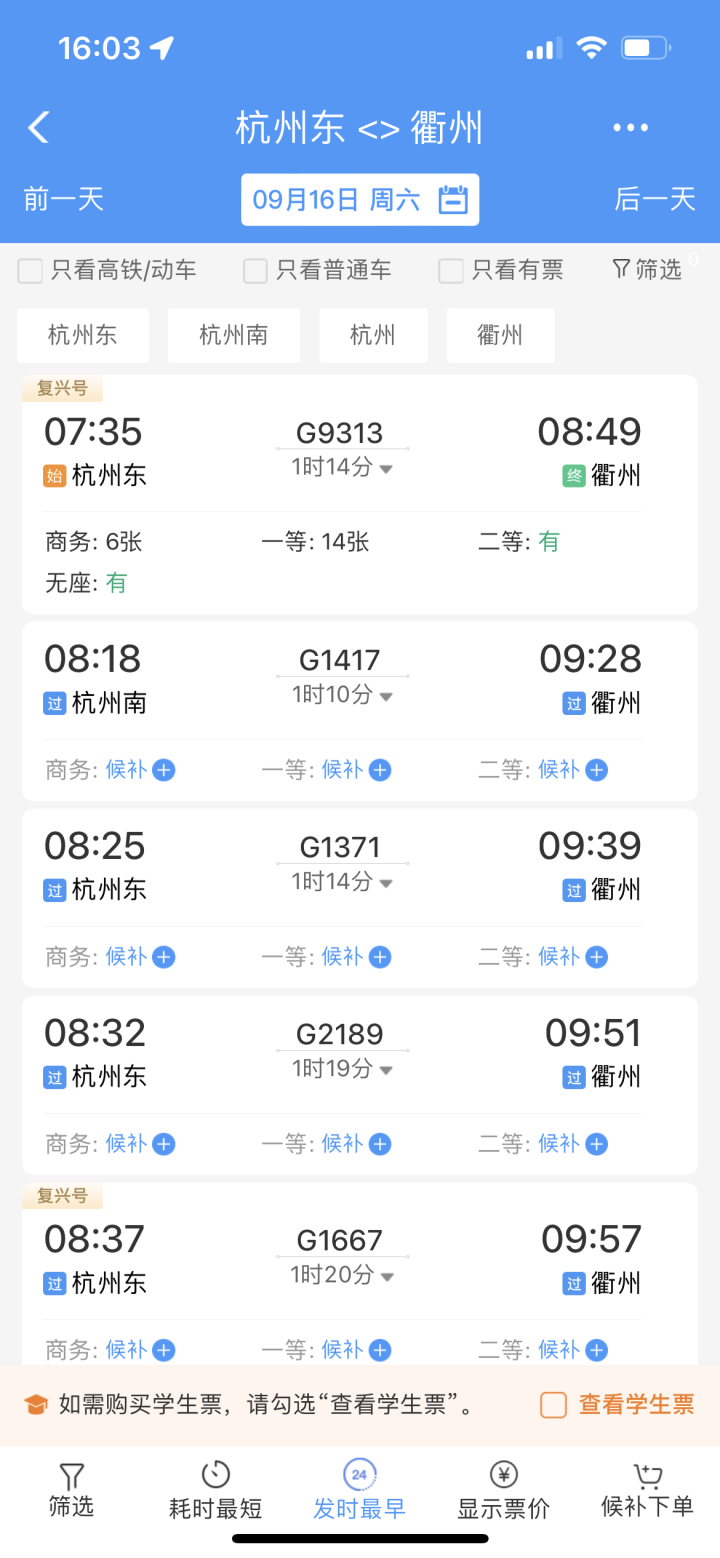Enable the 只看有票 checkbox
This screenshot has height=1558, width=720.
pyautogui.click(x=451, y=270)
